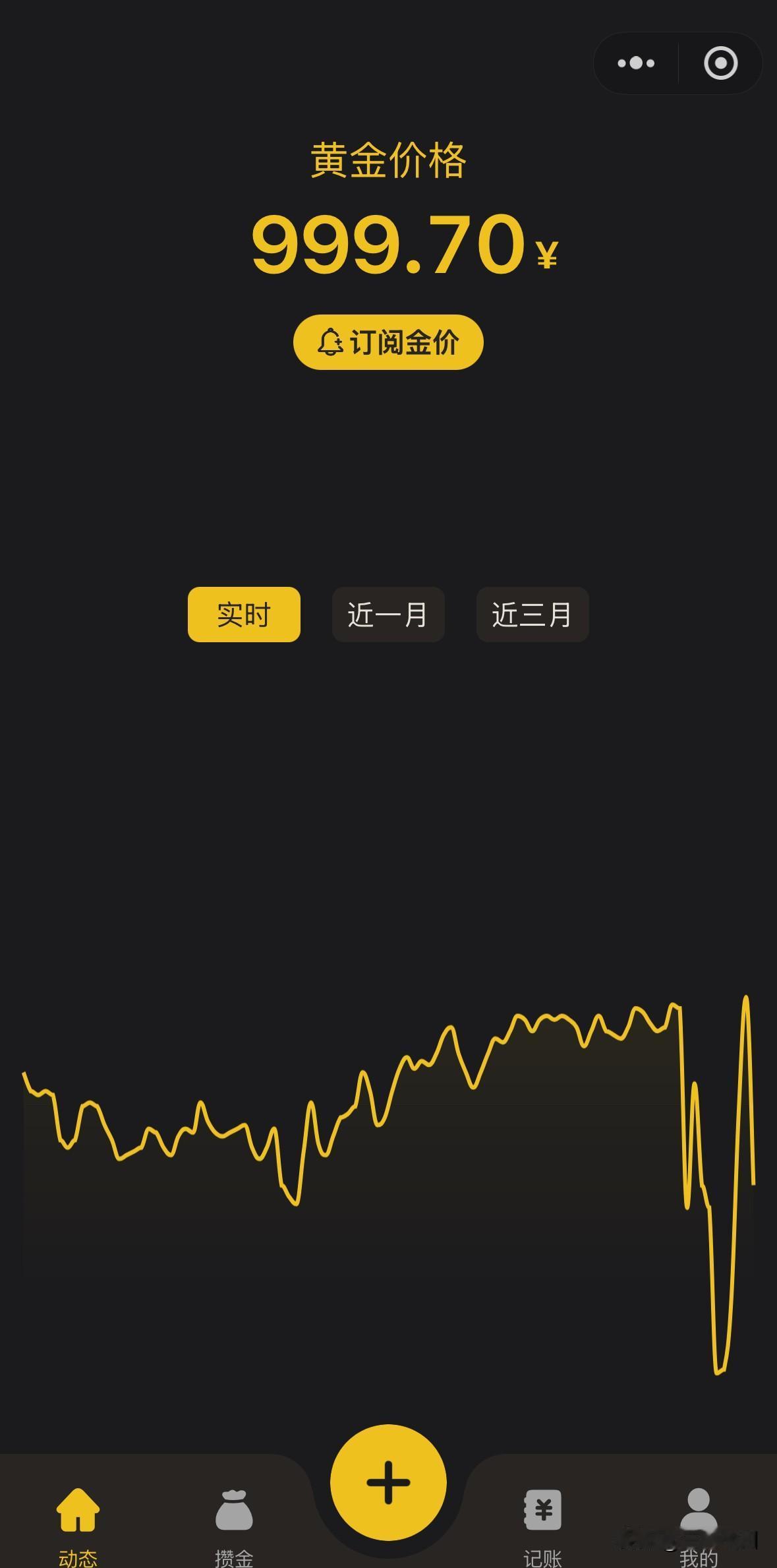Enable the 实时 real-time price view
The height and width of the screenshot is (1568, 777).
tap(243, 615)
